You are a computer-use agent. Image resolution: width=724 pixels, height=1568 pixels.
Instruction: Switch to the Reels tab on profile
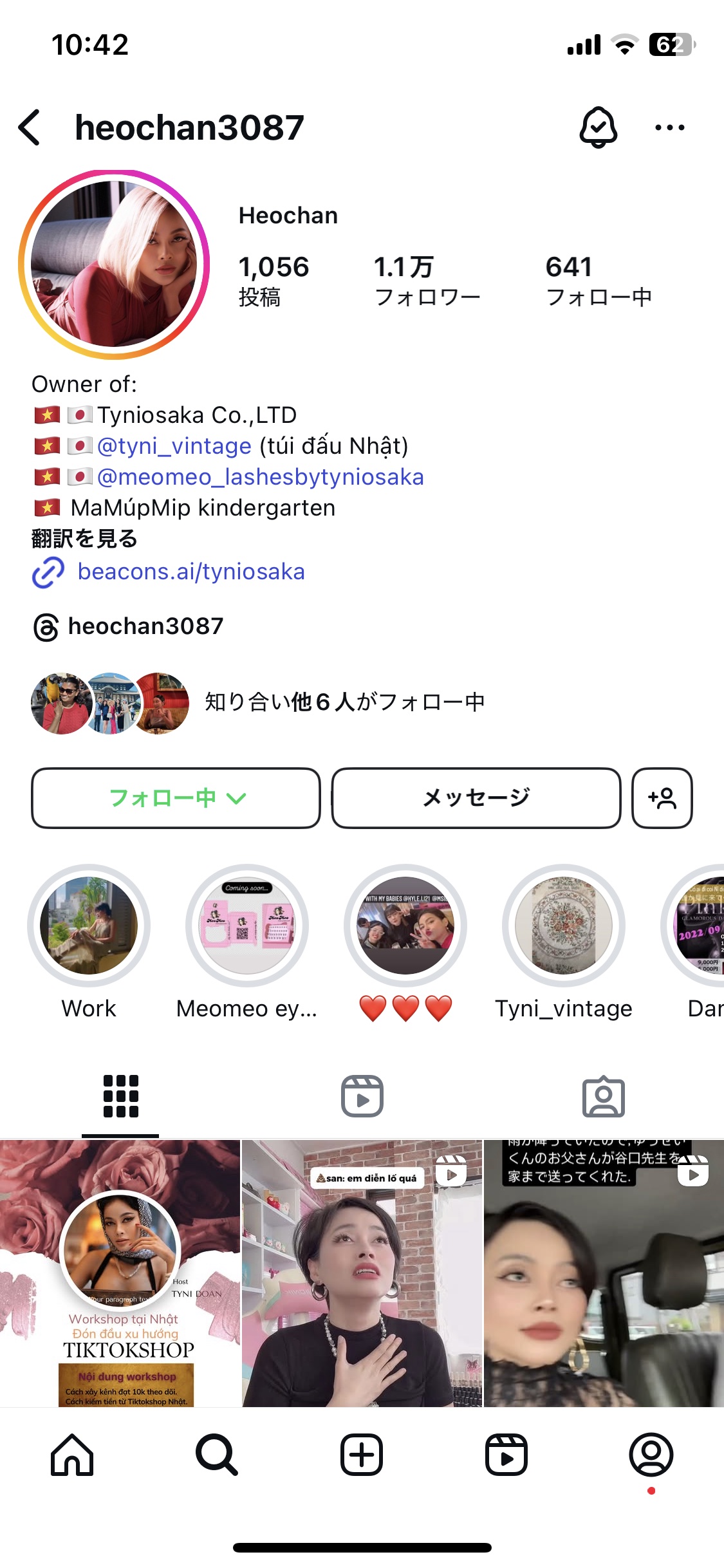click(362, 1096)
